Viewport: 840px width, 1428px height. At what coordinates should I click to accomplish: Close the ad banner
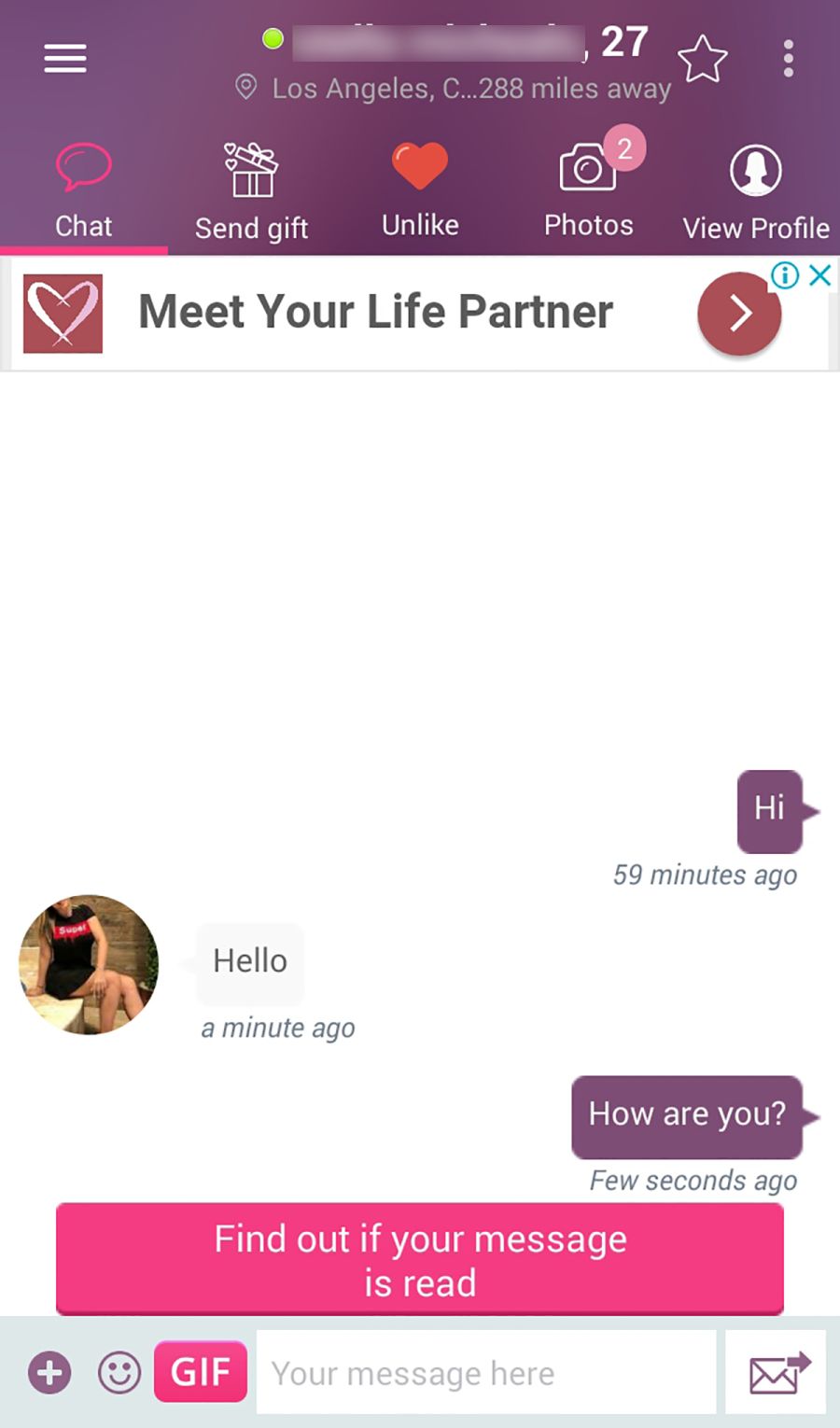820,275
